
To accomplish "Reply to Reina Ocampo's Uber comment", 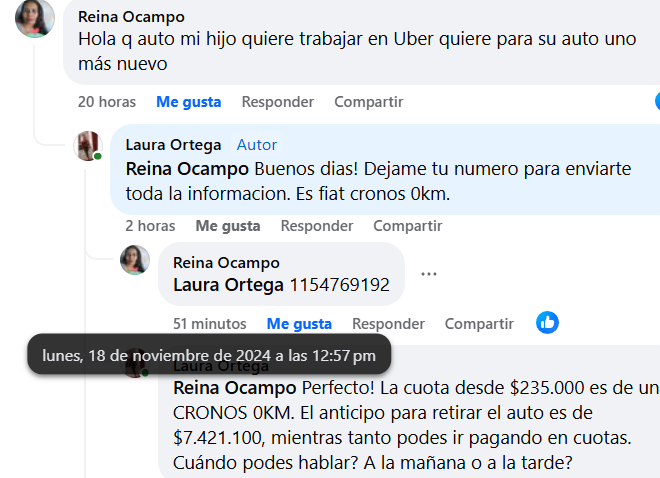I will 277,102.
